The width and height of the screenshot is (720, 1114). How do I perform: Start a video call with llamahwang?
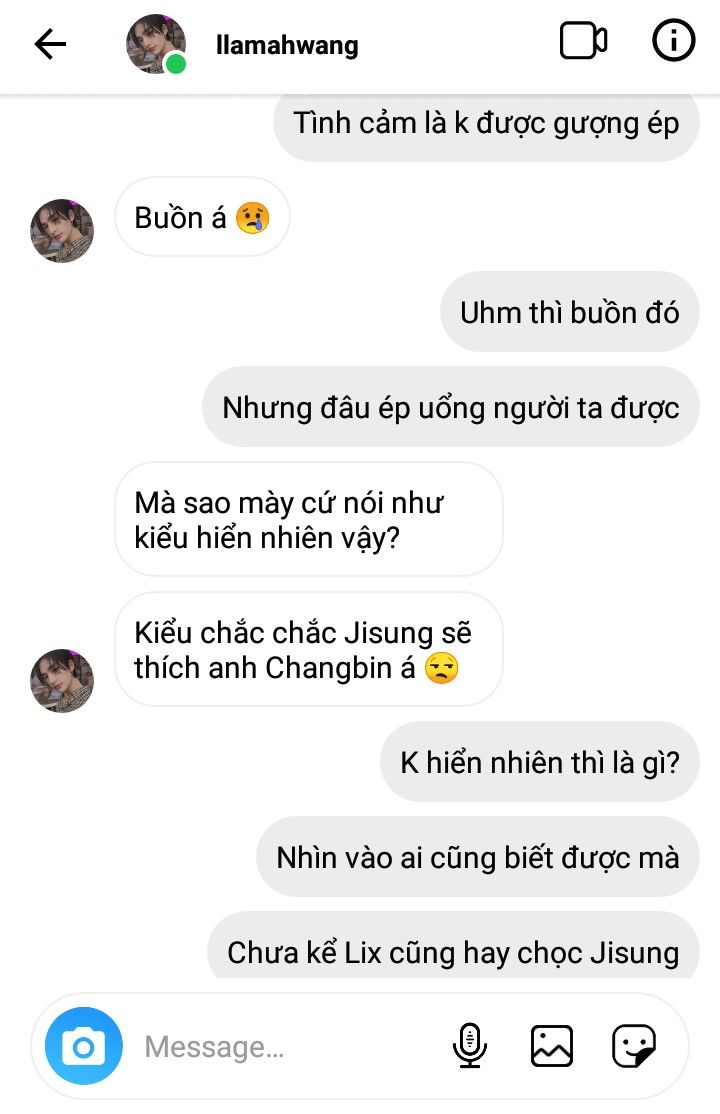pos(583,42)
